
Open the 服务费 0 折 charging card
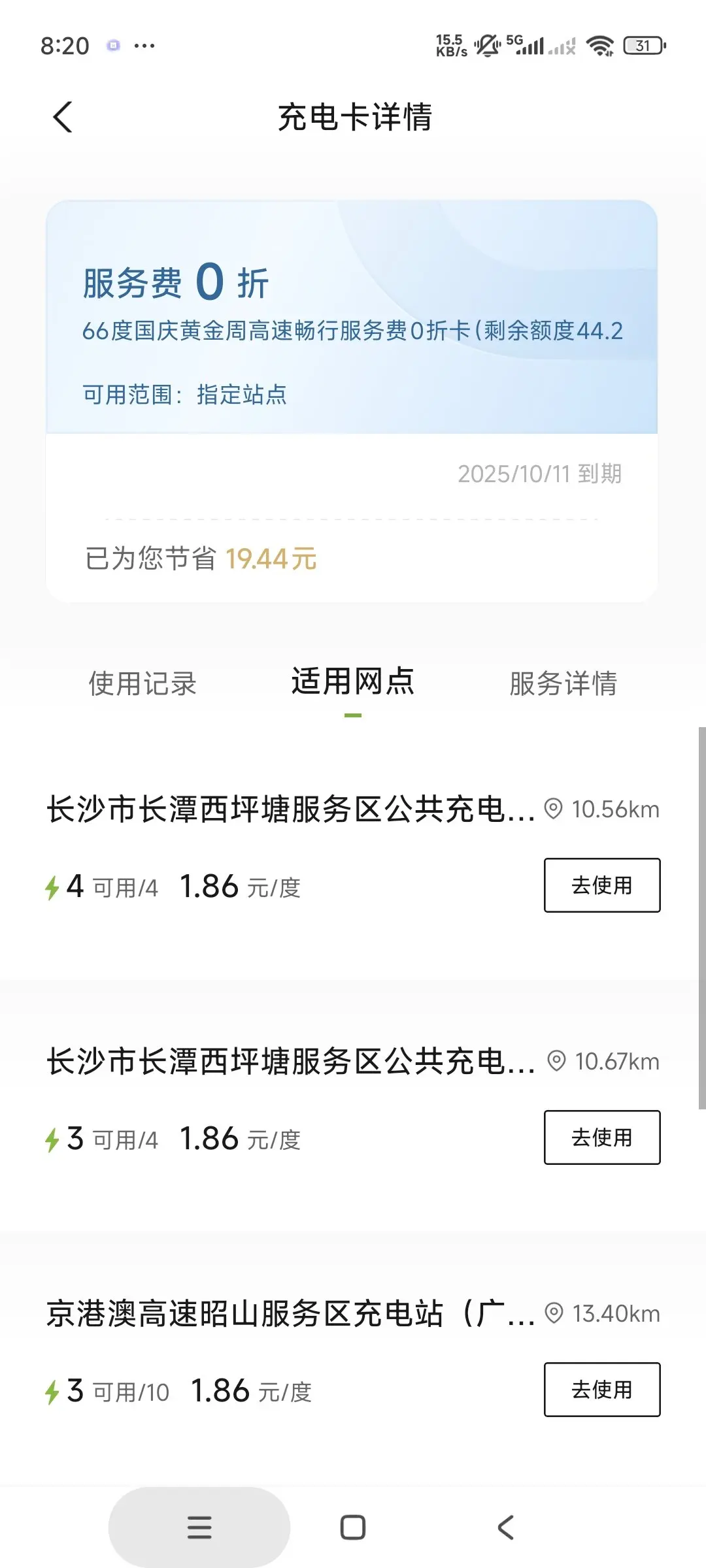click(352, 317)
